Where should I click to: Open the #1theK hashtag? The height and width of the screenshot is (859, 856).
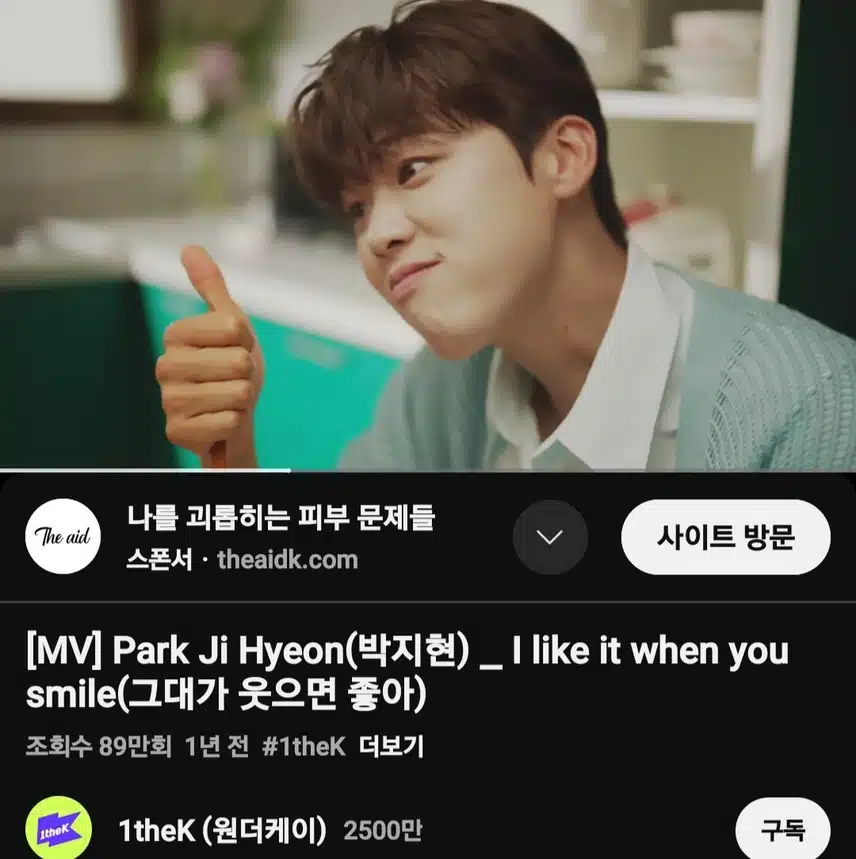pos(303,747)
